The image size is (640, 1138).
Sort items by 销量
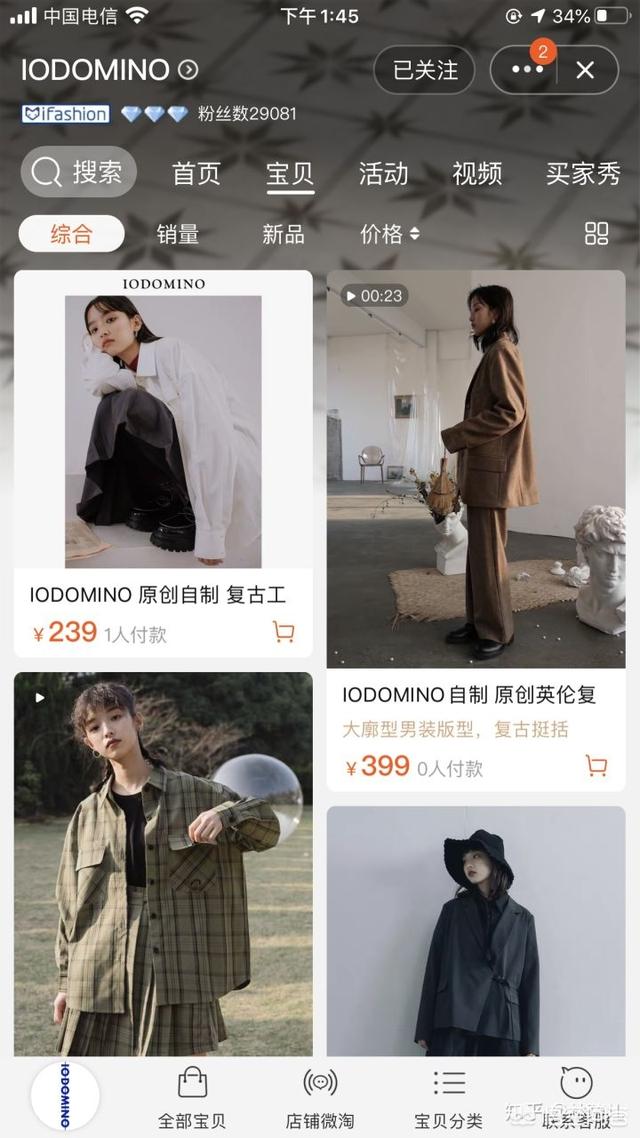[x=178, y=234]
